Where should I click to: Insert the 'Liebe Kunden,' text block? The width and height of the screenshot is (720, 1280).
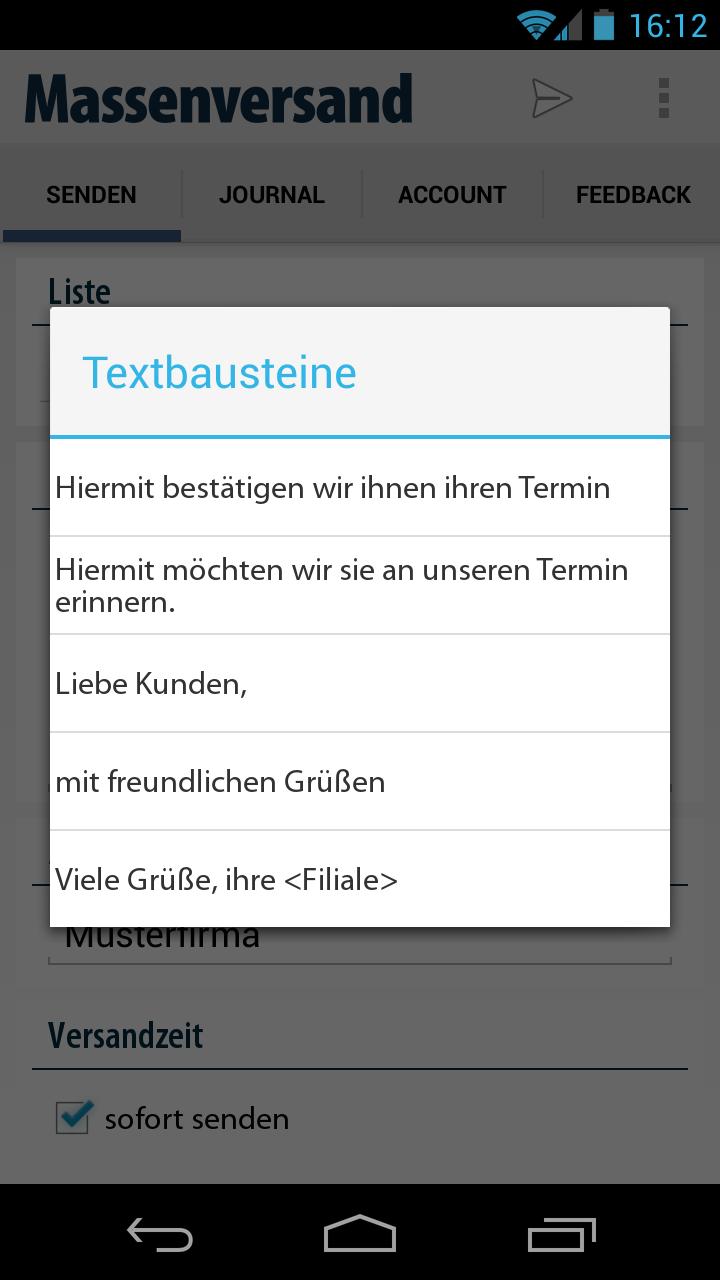[360, 684]
